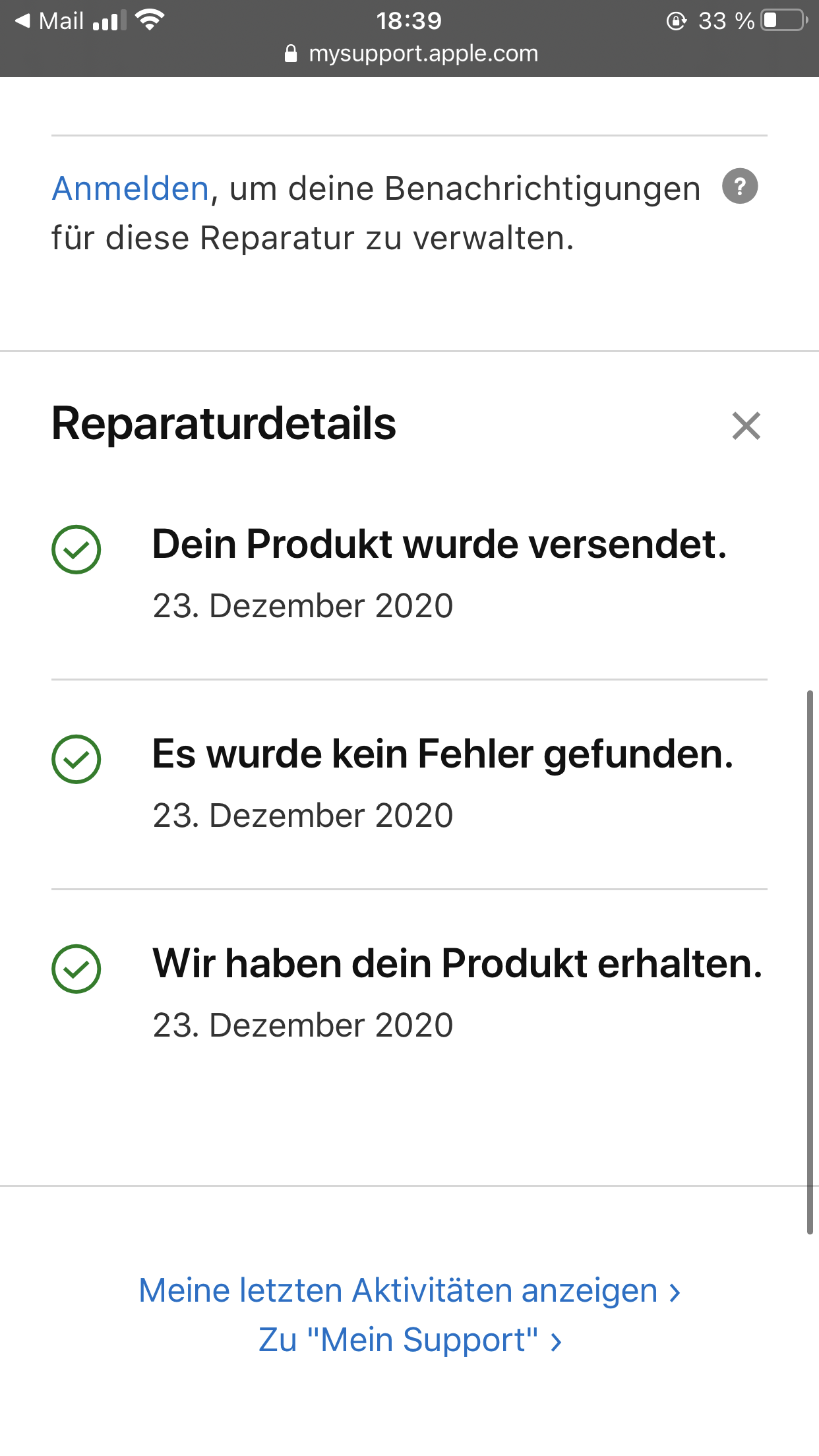
Task: Return to the Mail app
Action: [x=50, y=21]
